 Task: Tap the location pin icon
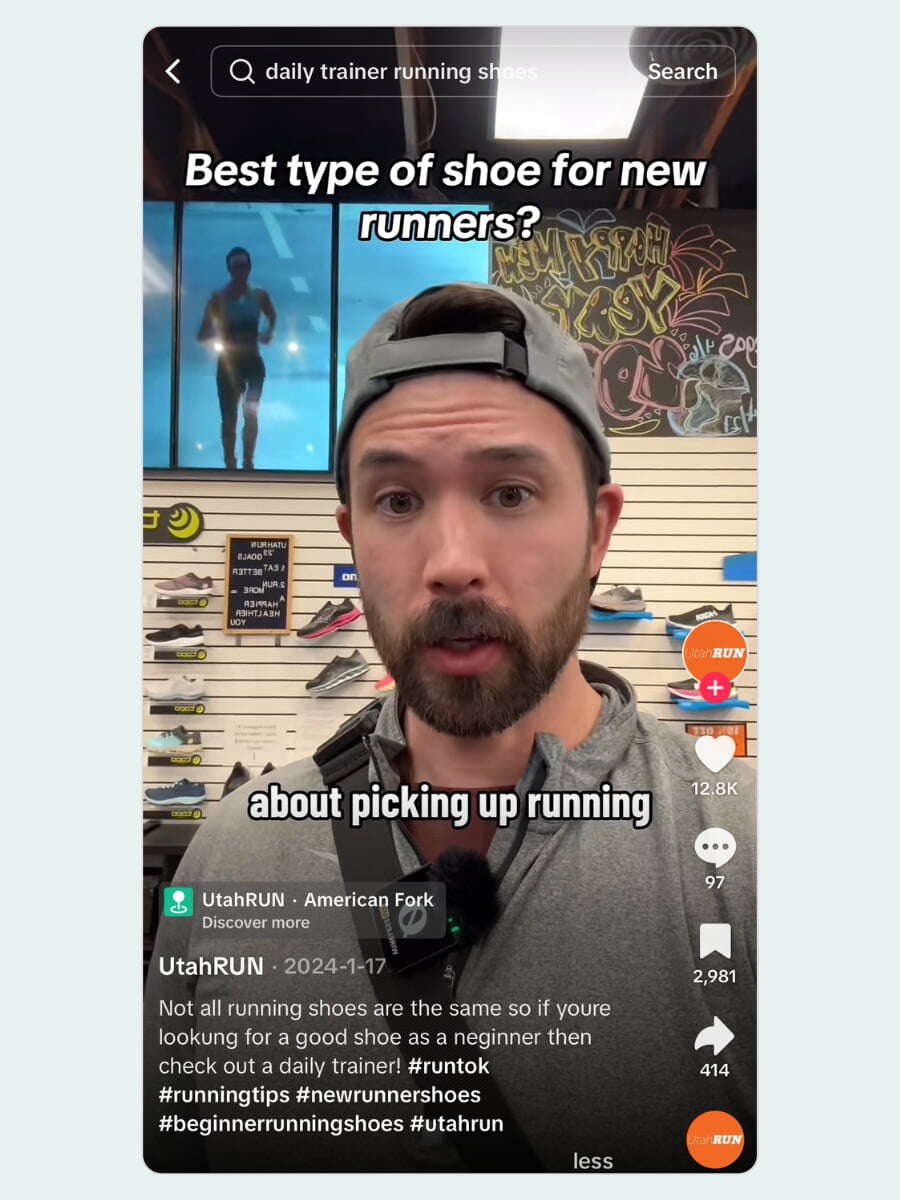click(x=178, y=901)
